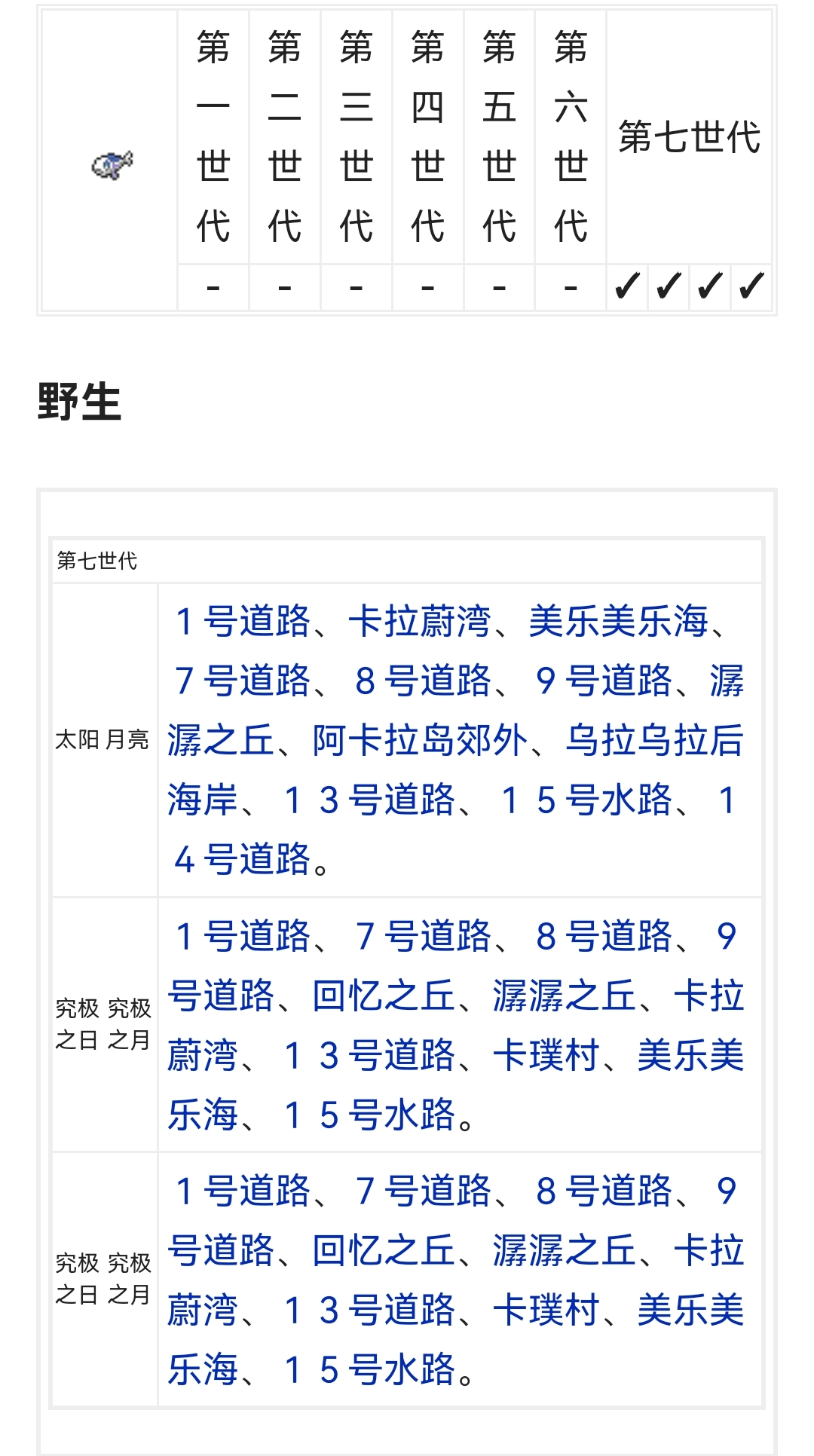Open 13号道路 in the 太阳 月亮 row
This screenshot has height=1456, width=814.
click(369, 800)
